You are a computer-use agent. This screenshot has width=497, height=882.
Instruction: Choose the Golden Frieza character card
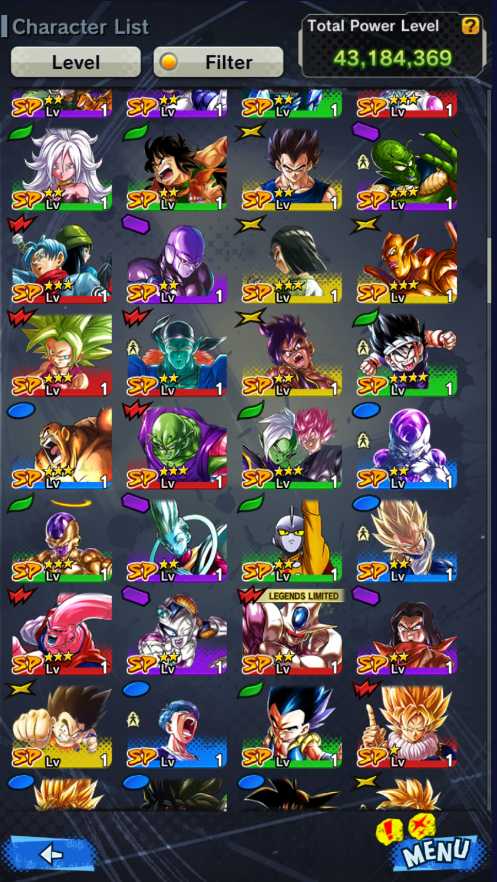(61, 541)
